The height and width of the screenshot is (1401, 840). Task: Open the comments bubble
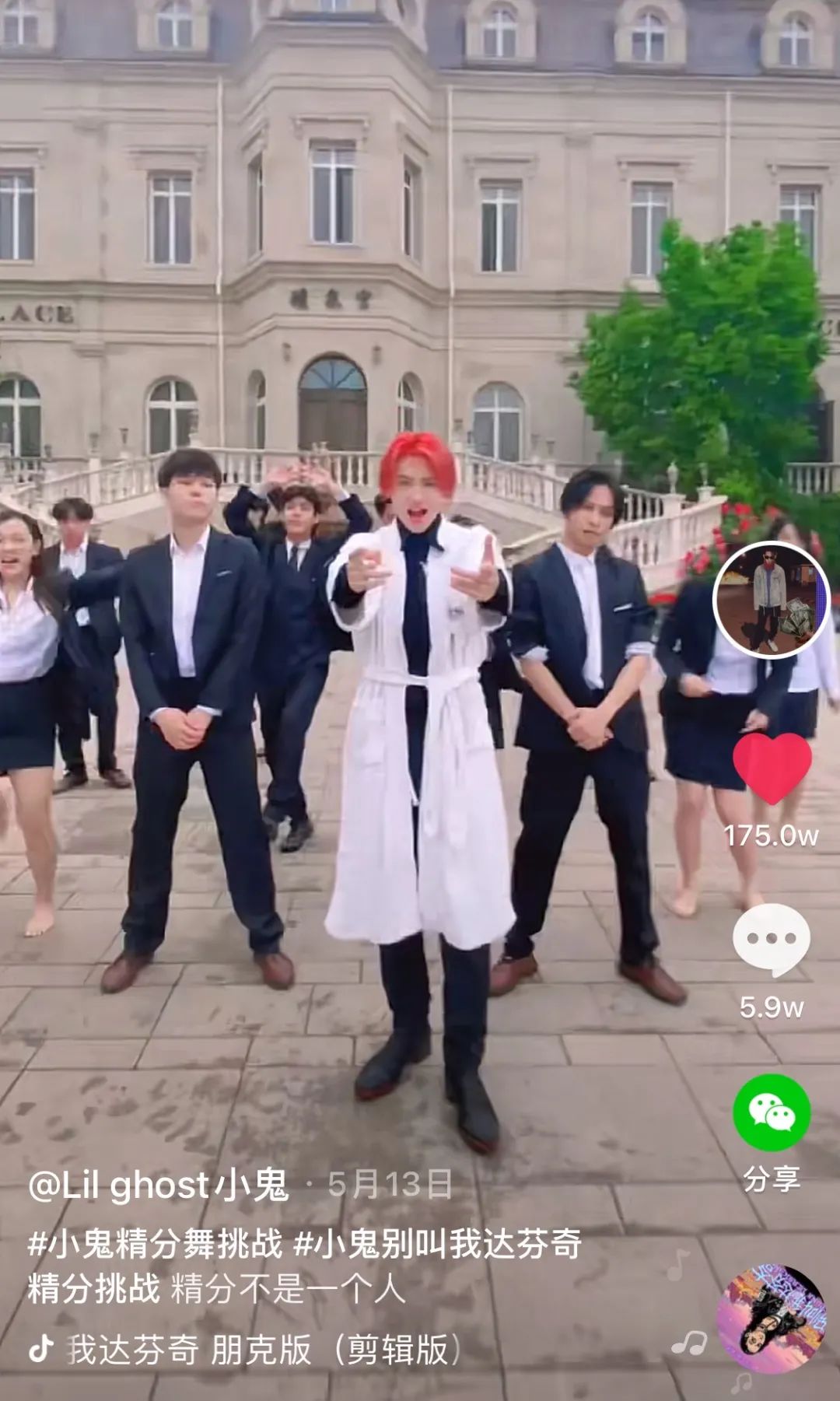pyautogui.click(x=771, y=940)
